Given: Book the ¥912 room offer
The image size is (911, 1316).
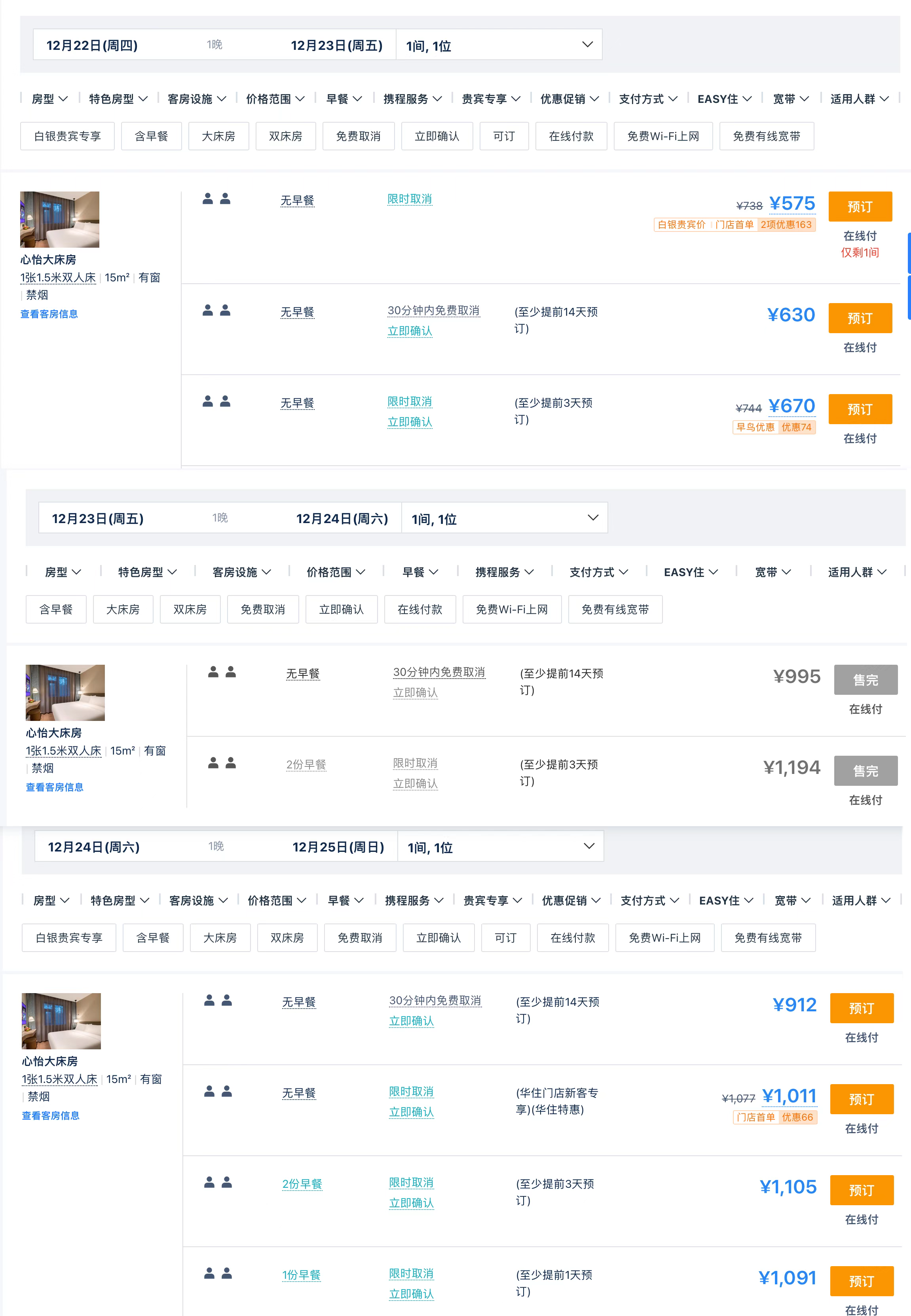Looking at the screenshot, I should 862,1008.
